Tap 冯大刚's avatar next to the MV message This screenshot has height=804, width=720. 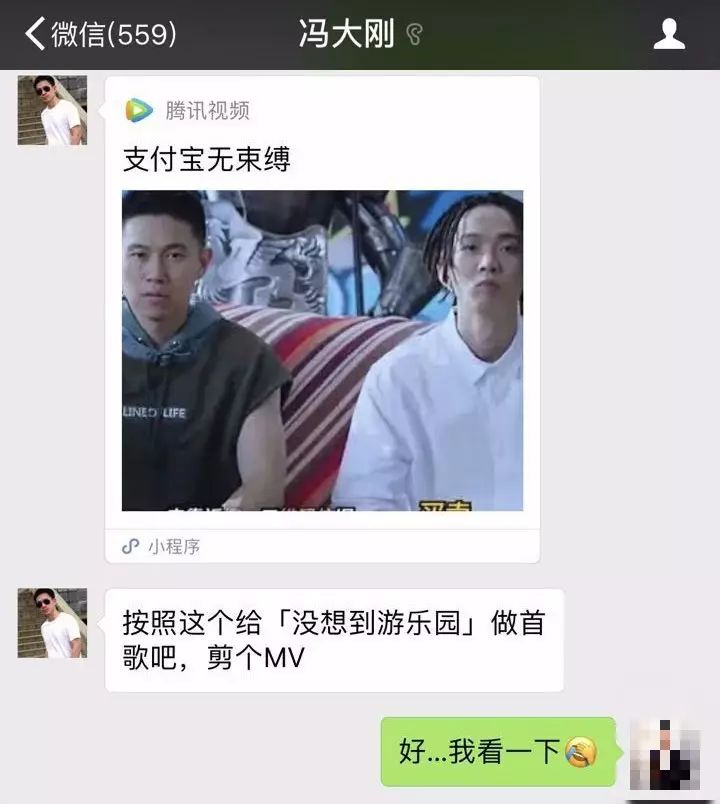[x=52, y=623]
